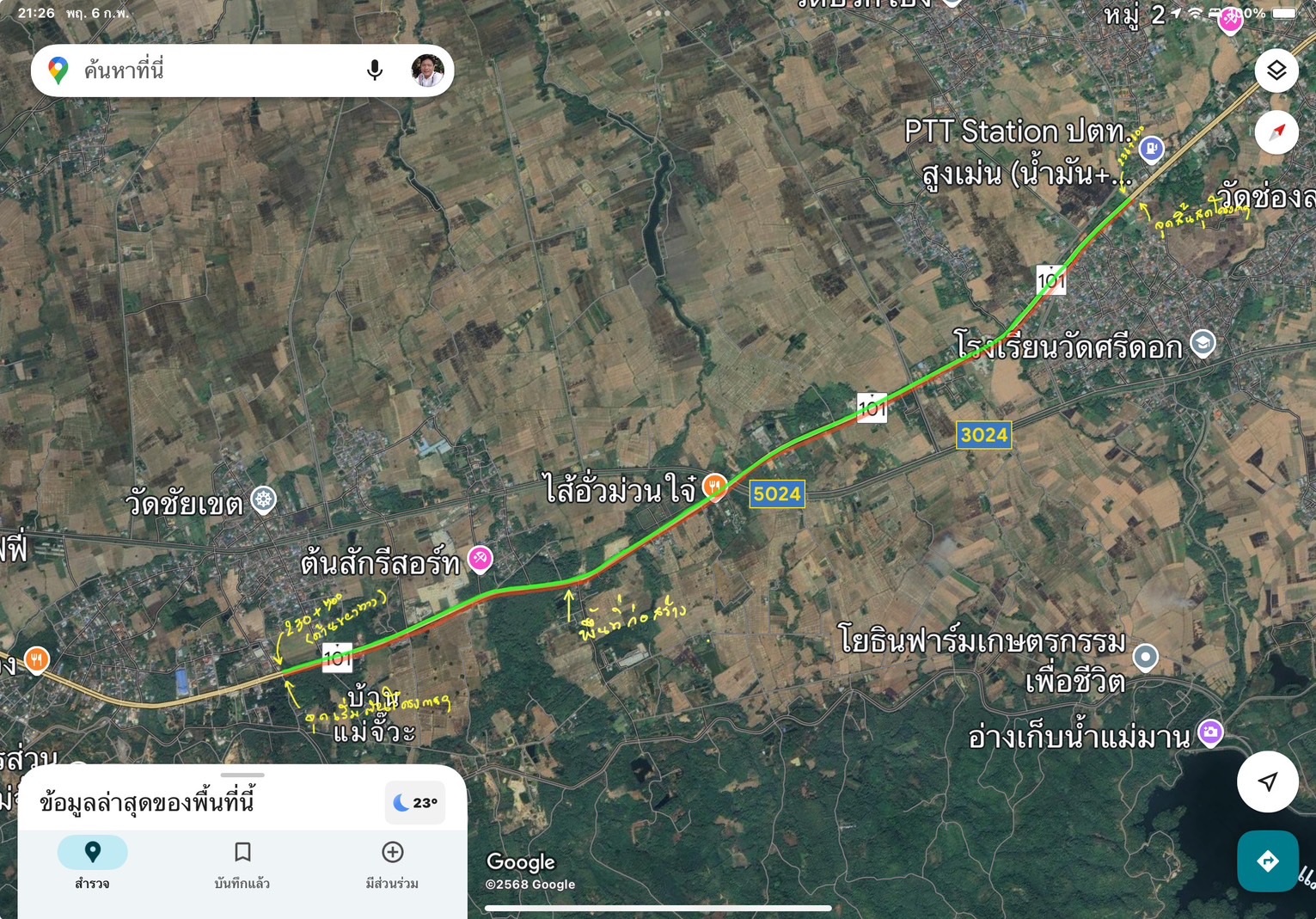Tap the compass to reorient the map
Viewport: 1316px width, 919px height.
[1276, 132]
